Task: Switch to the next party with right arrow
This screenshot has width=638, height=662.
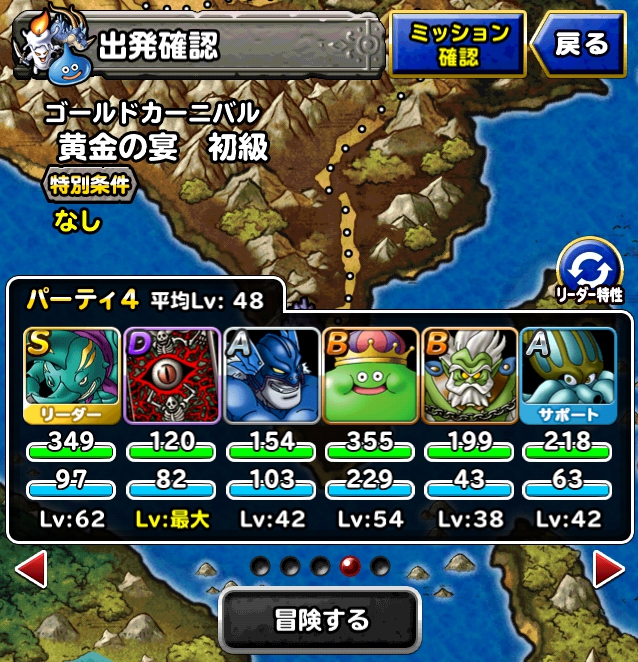Action: point(608,569)
